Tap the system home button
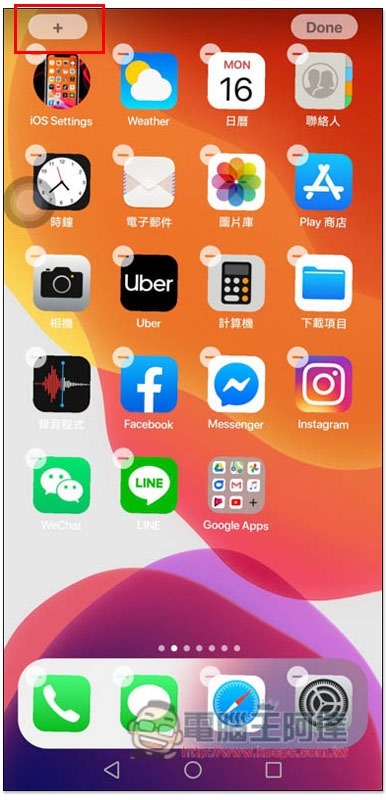386x800 pixels. pyautogui.click(x=193, y=770)
